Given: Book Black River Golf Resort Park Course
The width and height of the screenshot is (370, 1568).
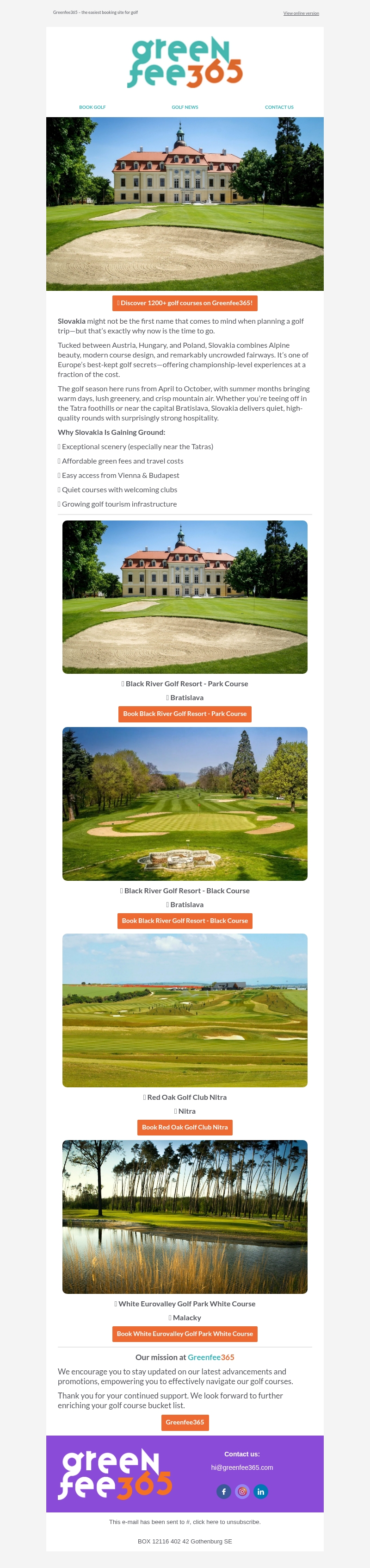Looking at the screenshot, I should pos(185,714).
